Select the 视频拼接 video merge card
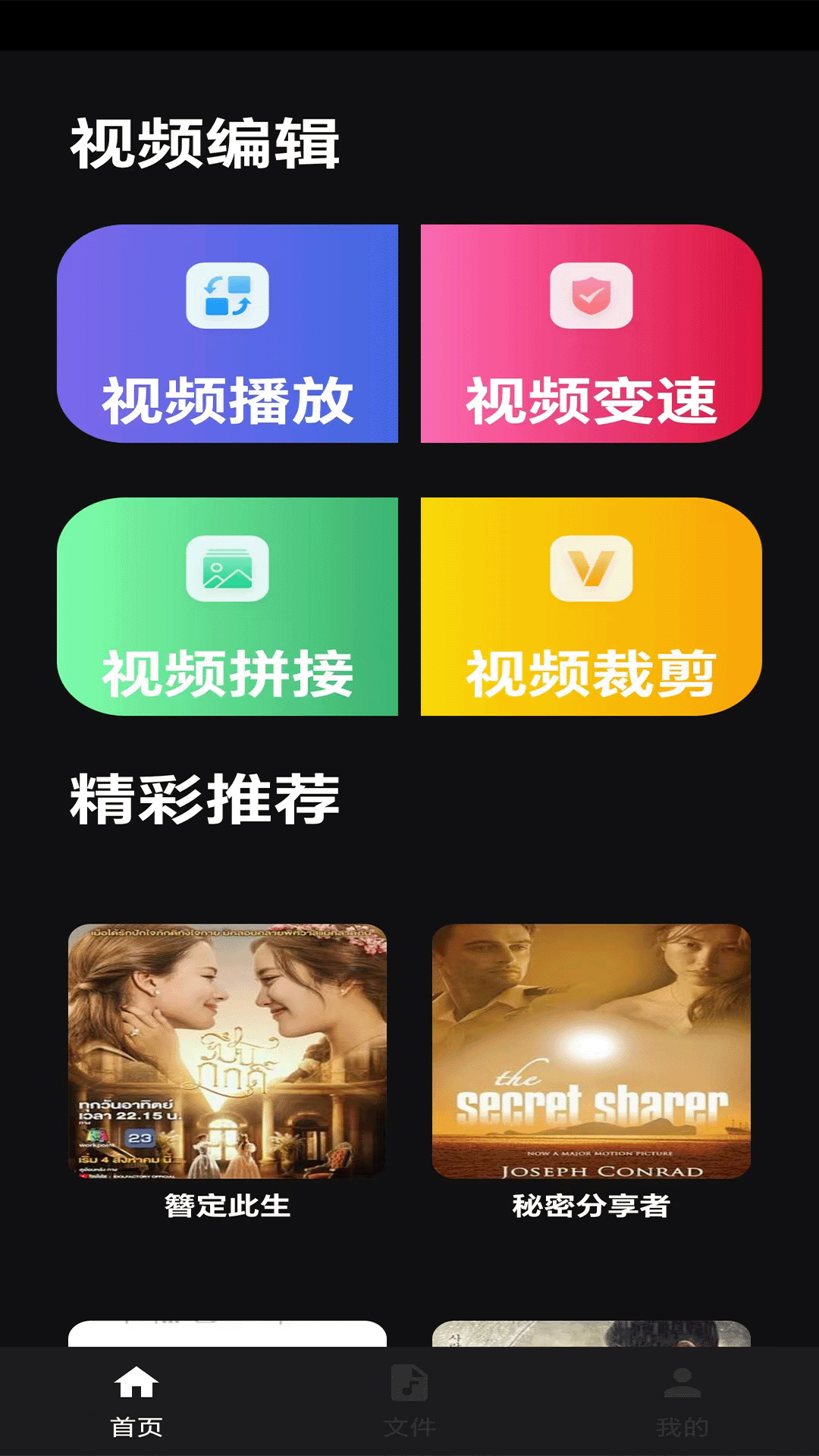Image resolution: width=819 pixels, height=1456 pixels. point(227,607)
